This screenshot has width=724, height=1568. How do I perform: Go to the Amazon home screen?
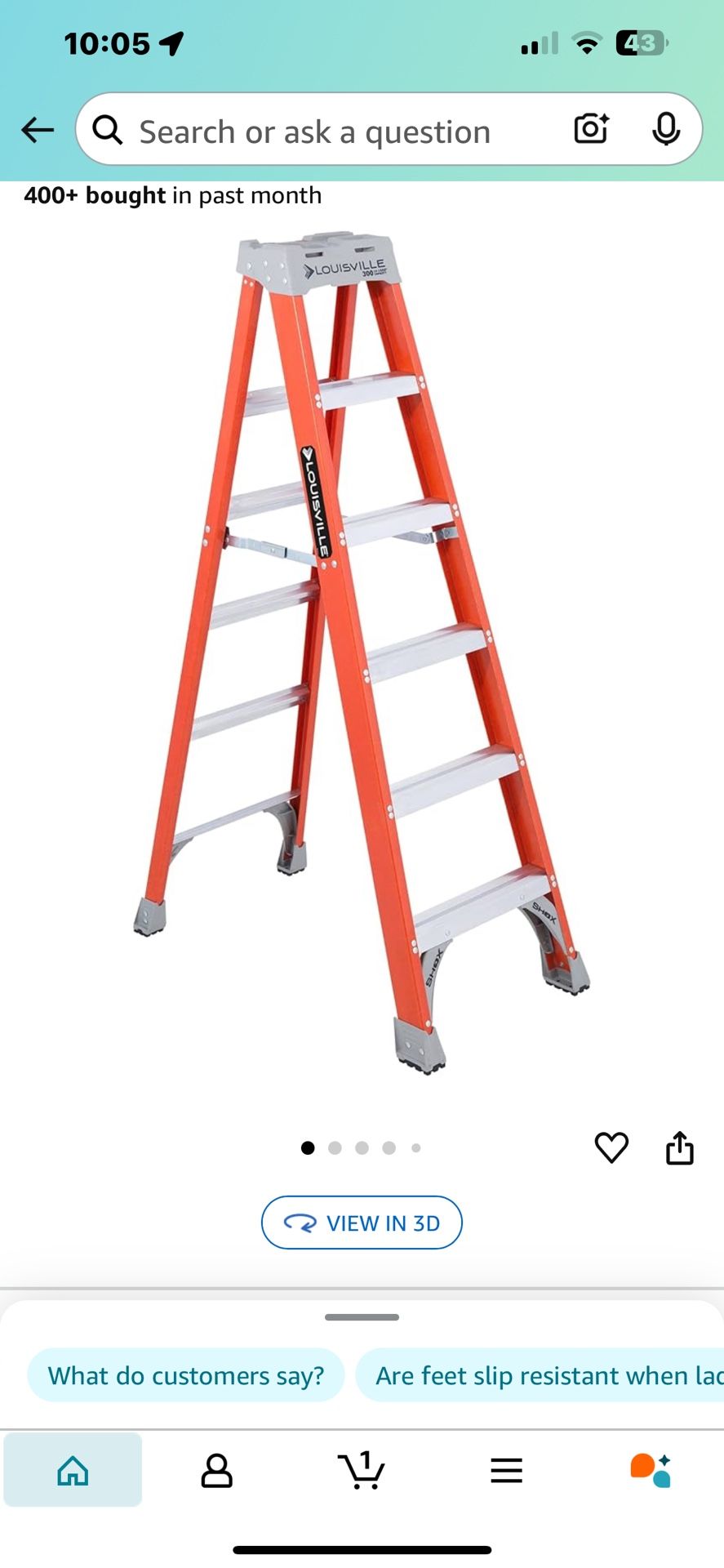tap(73, 1470)
